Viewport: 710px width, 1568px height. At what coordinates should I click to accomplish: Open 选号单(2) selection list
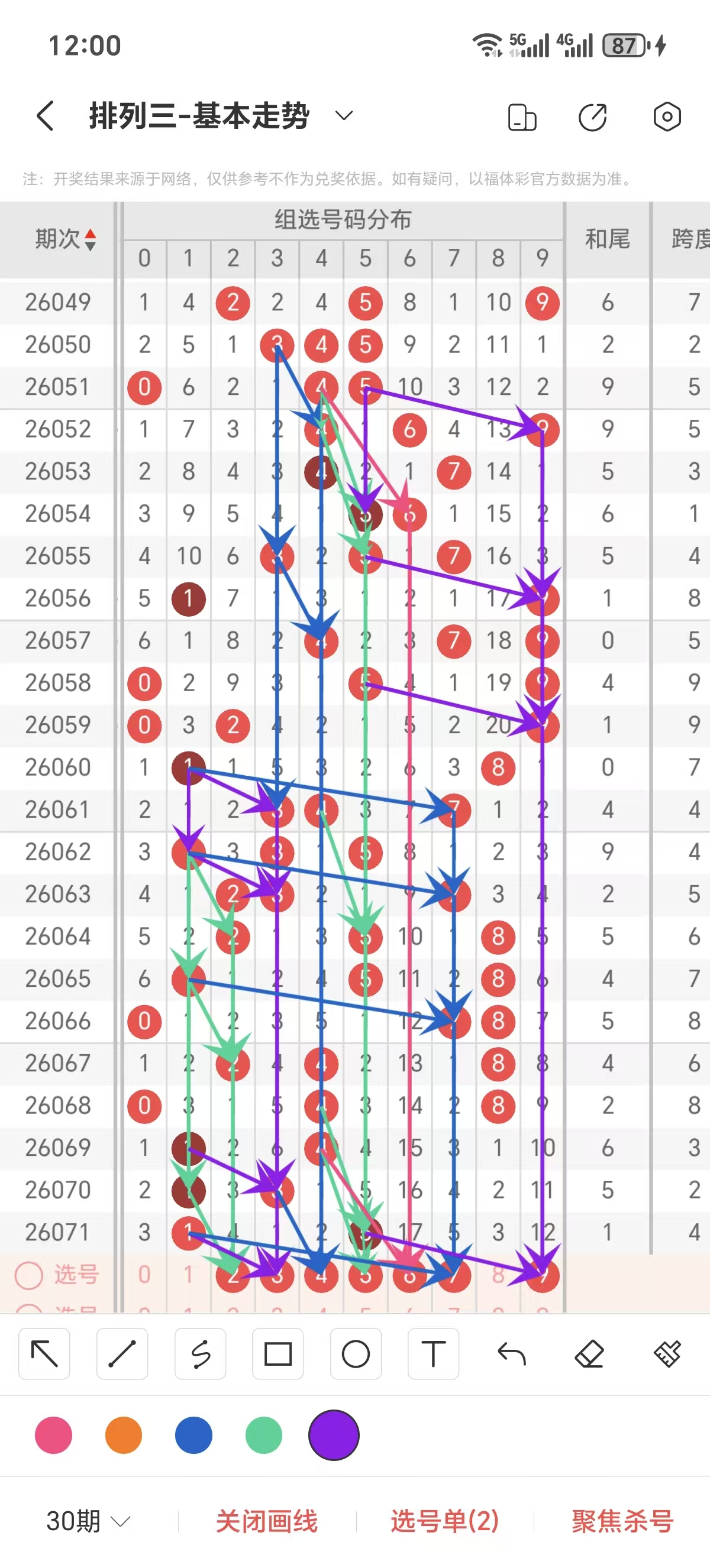[444, 1521]
